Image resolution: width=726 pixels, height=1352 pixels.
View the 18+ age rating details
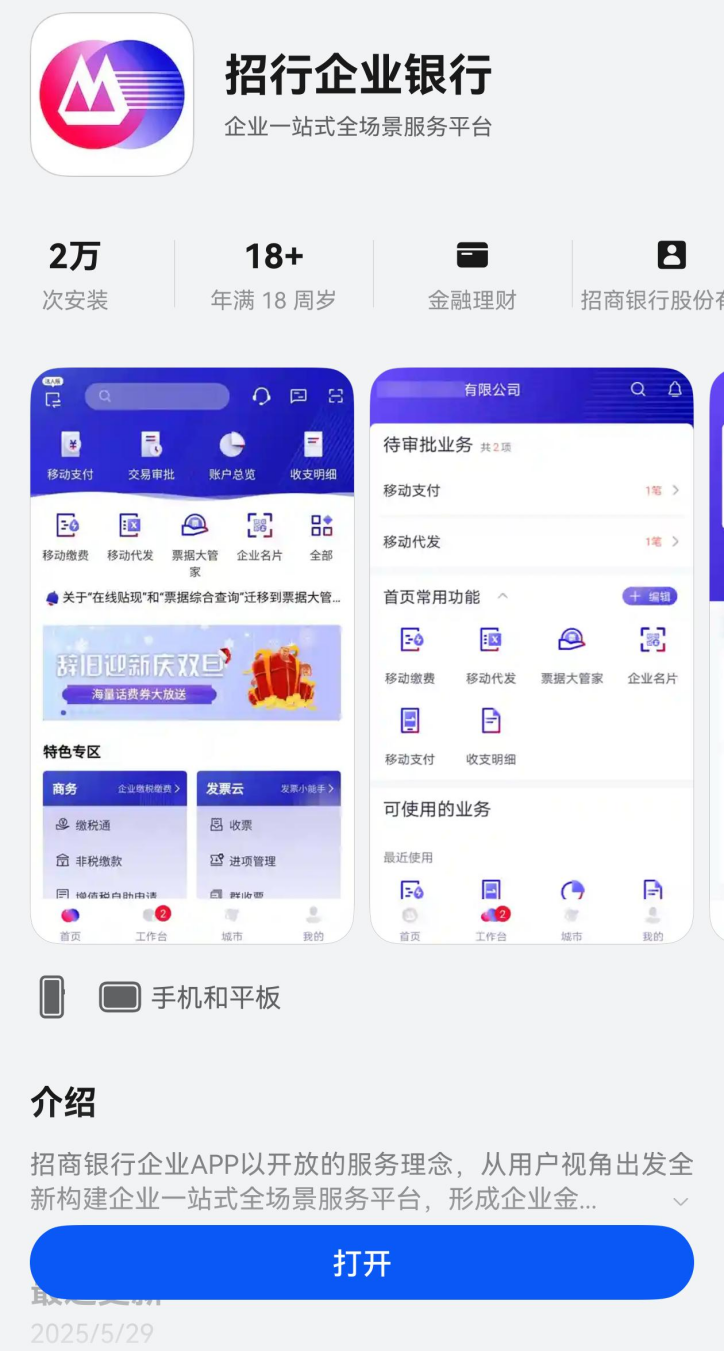click(273, 275)
